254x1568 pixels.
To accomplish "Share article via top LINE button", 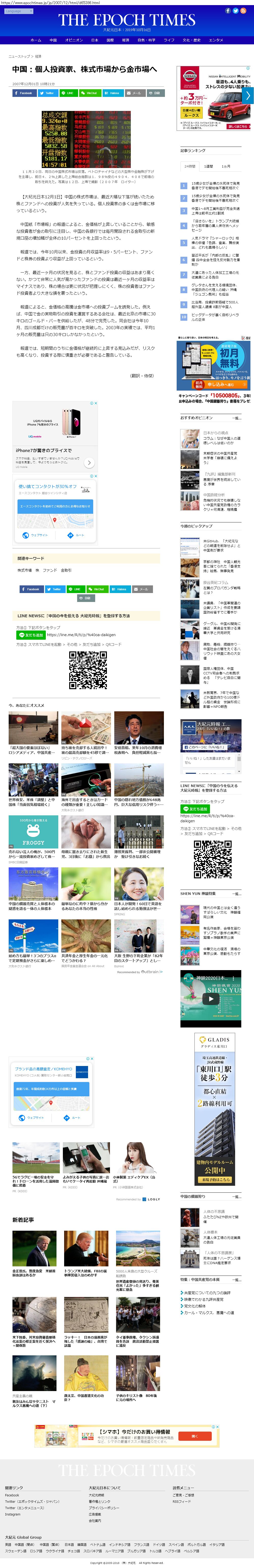I will pos(68,93).
